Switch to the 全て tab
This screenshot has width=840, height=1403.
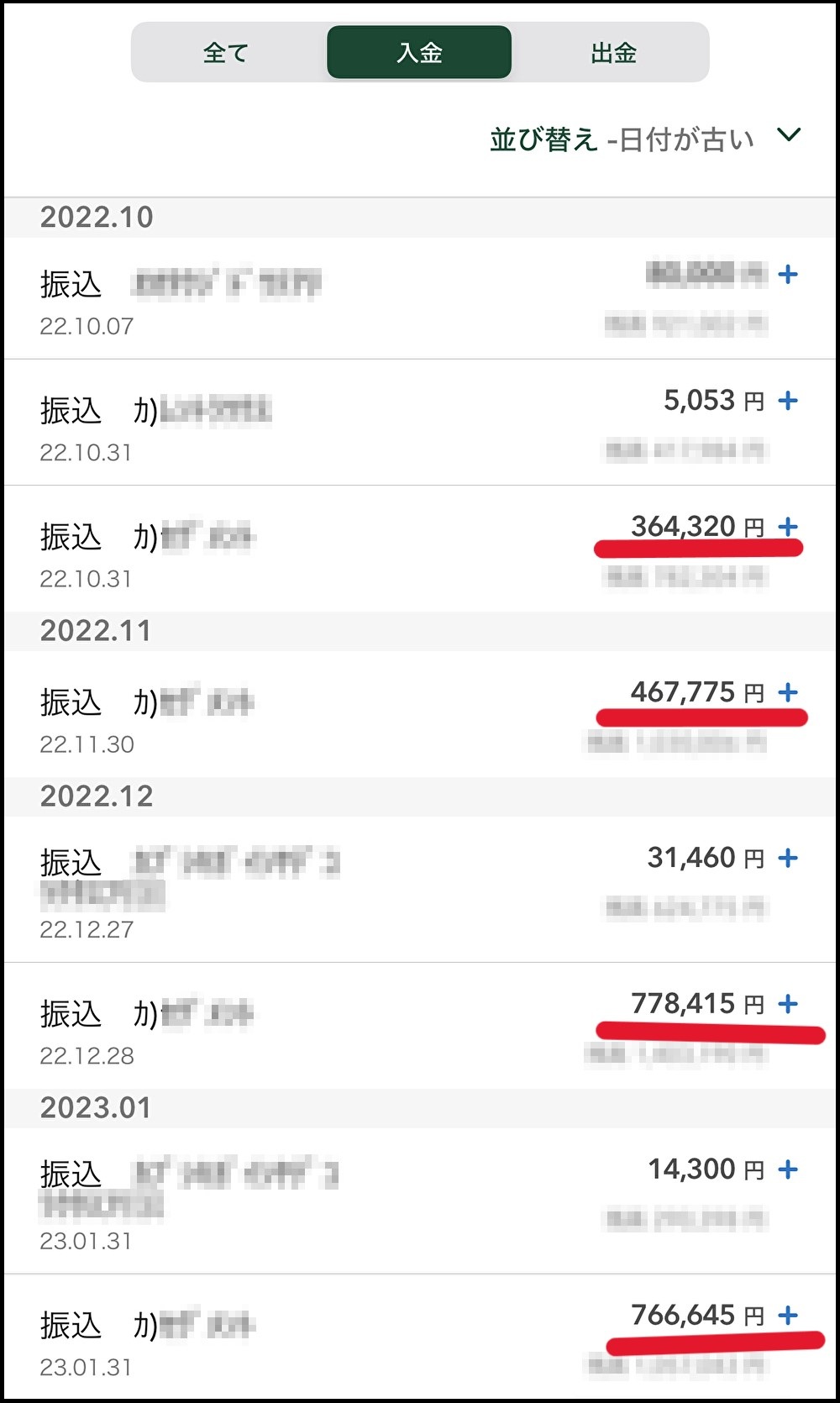click(x=226, y=53)
